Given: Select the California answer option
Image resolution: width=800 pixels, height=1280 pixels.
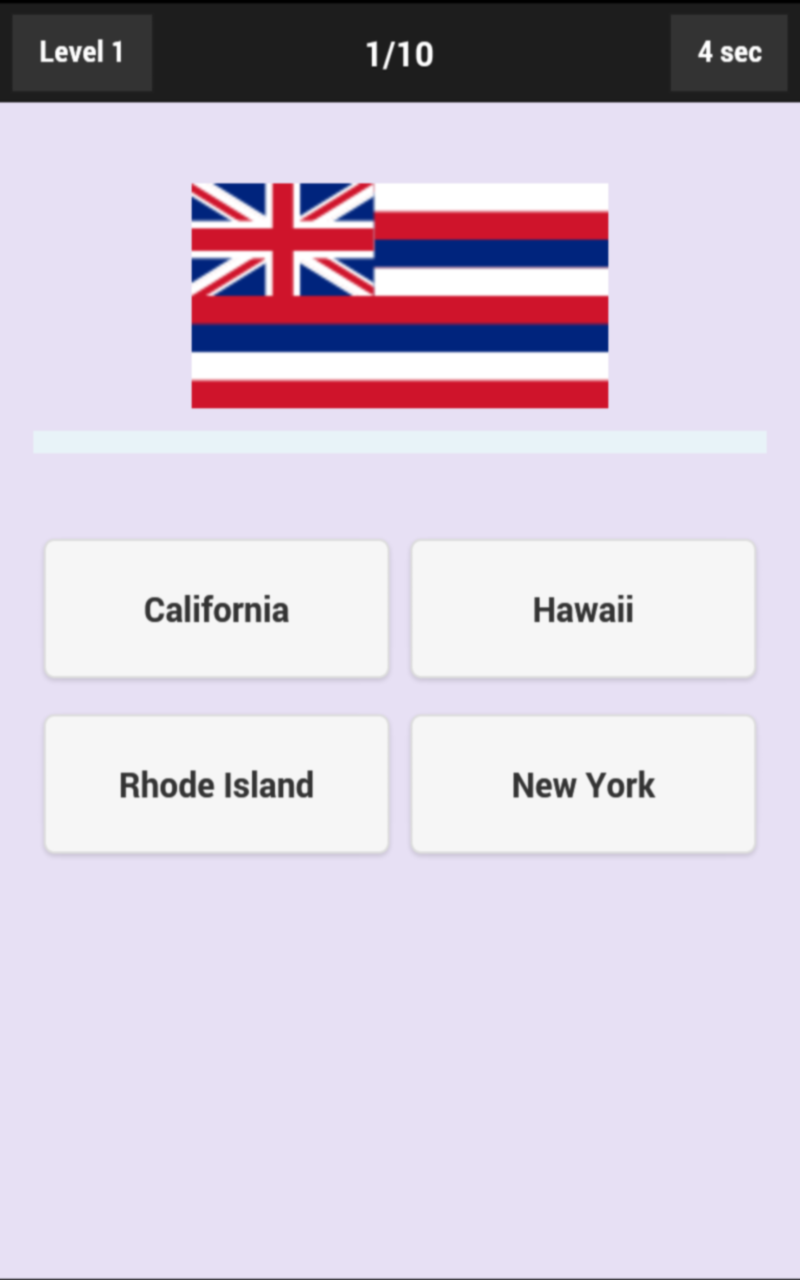Looking at the screenshot, I should point(216,609).
